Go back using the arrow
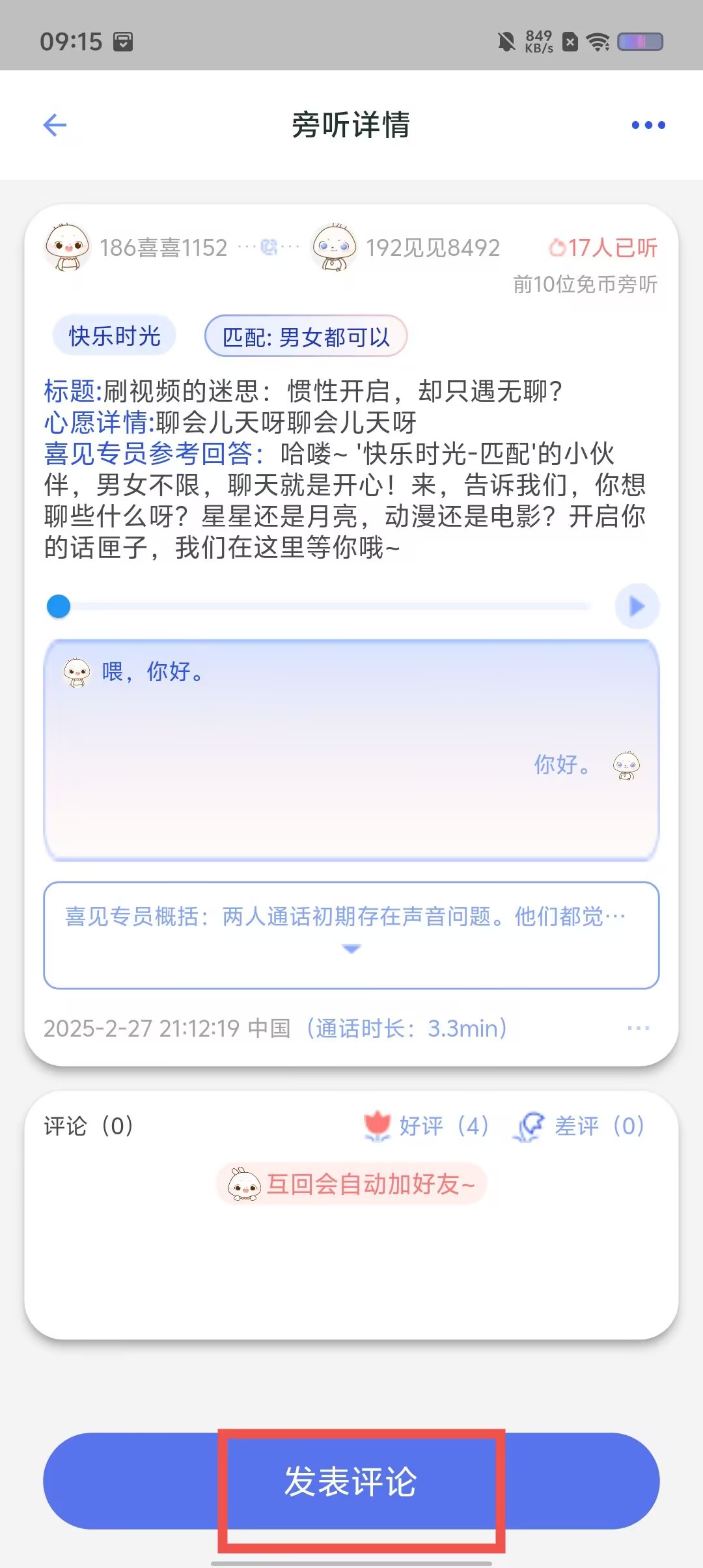The width and height of the screenshot is (703, 1568). coord(55,125)
